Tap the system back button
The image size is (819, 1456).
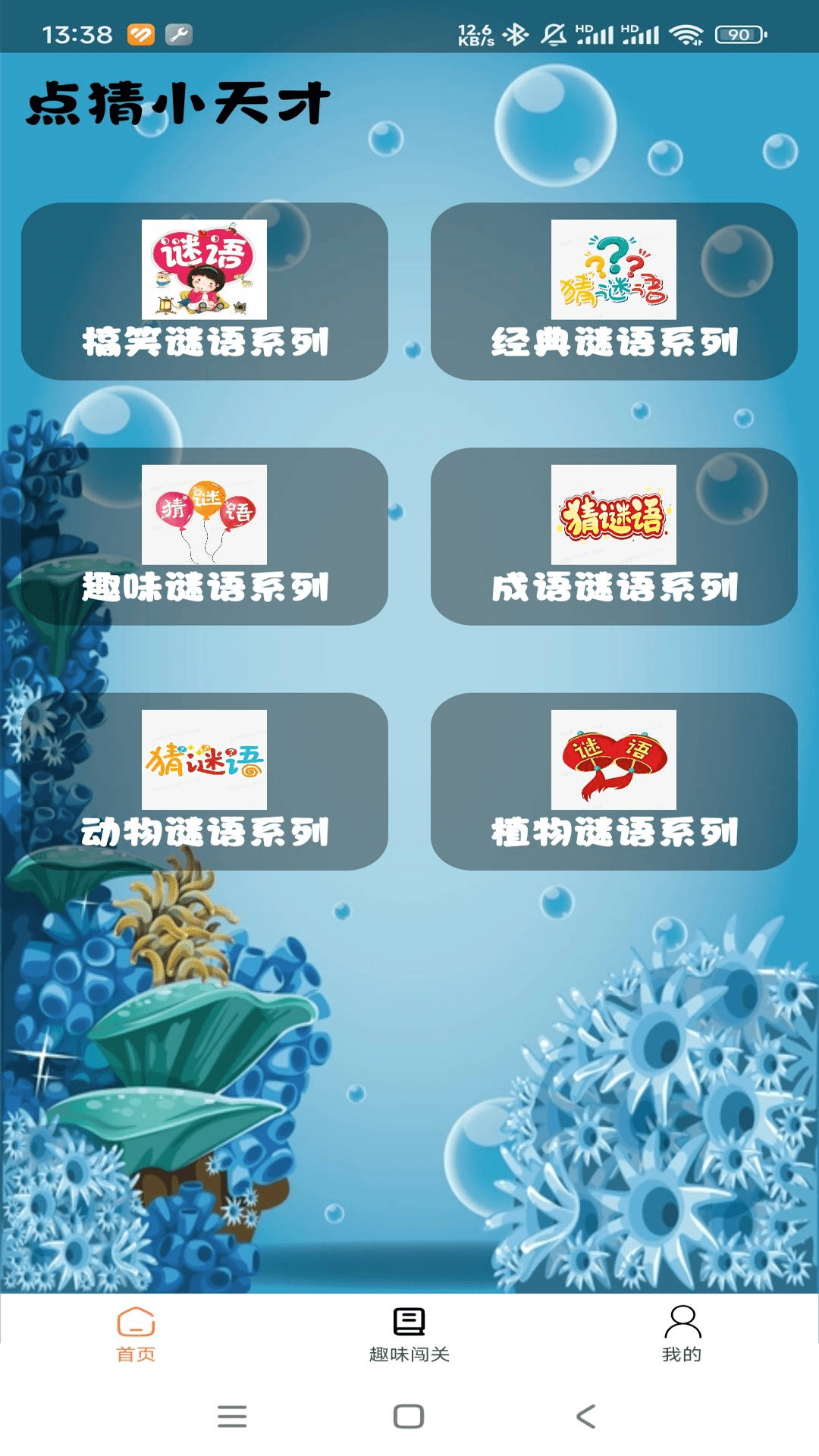coord(585,1416)
